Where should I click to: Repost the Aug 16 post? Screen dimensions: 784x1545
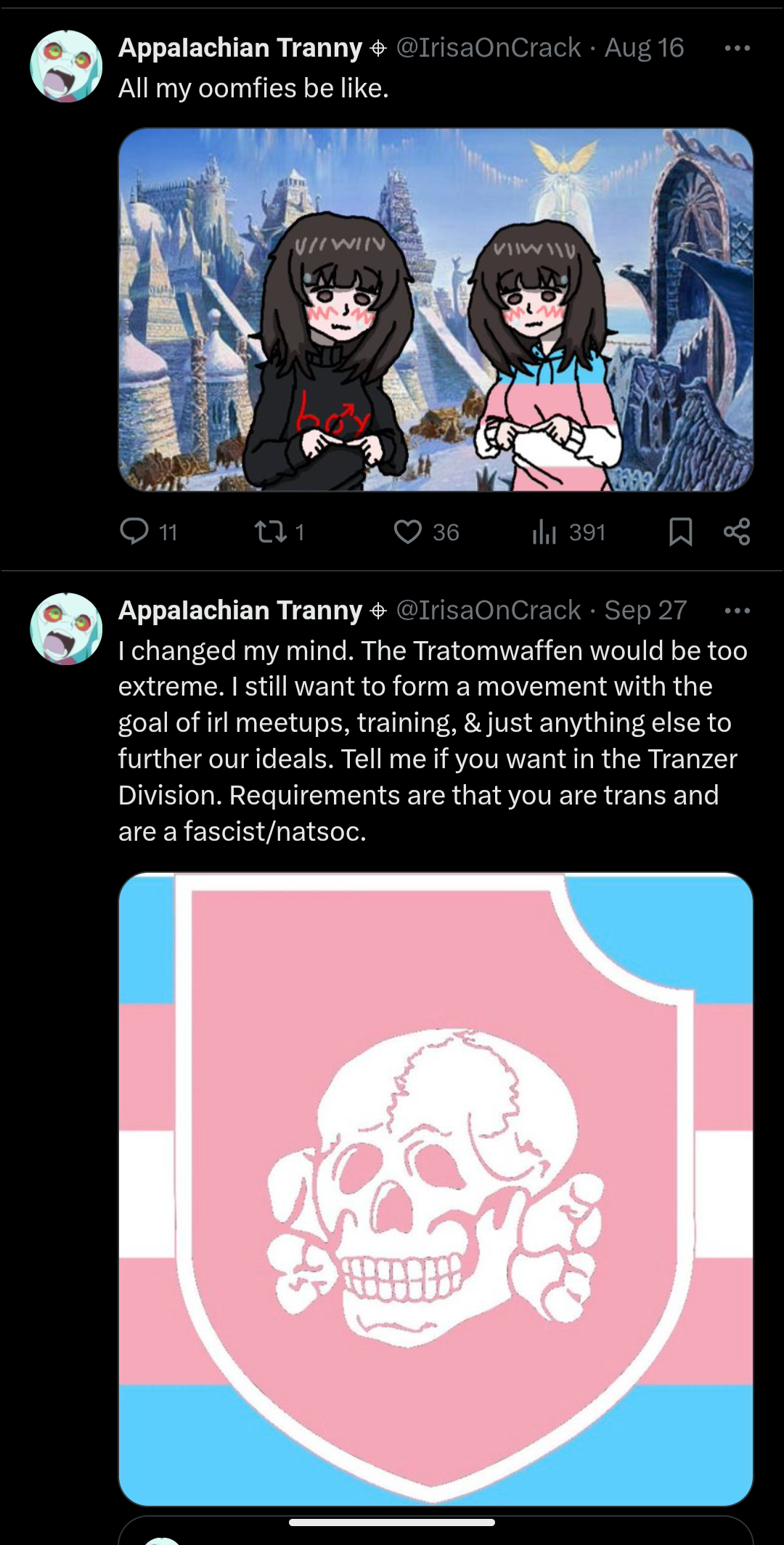tap(271, 532)
